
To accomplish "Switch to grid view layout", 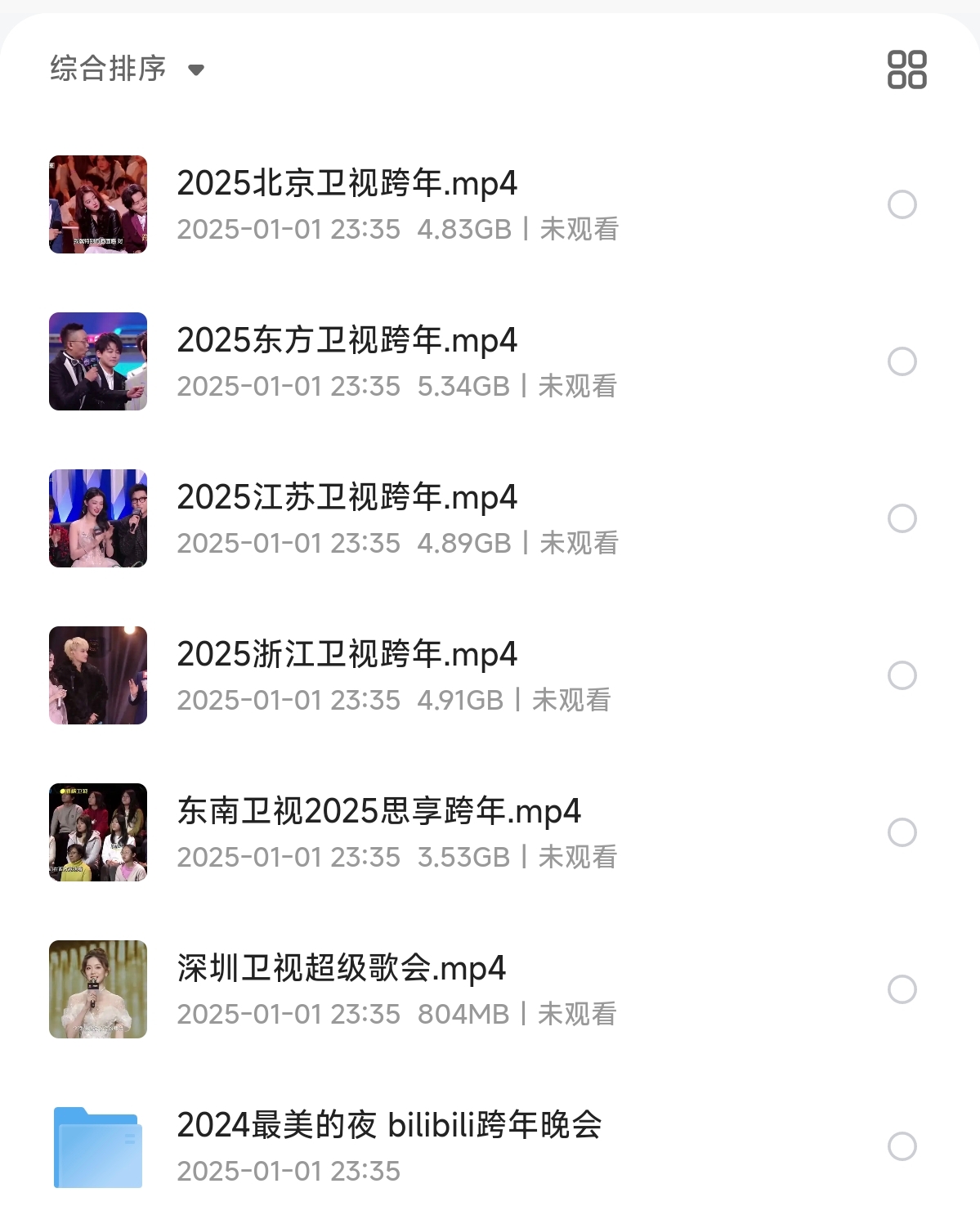I will (906, 69).
